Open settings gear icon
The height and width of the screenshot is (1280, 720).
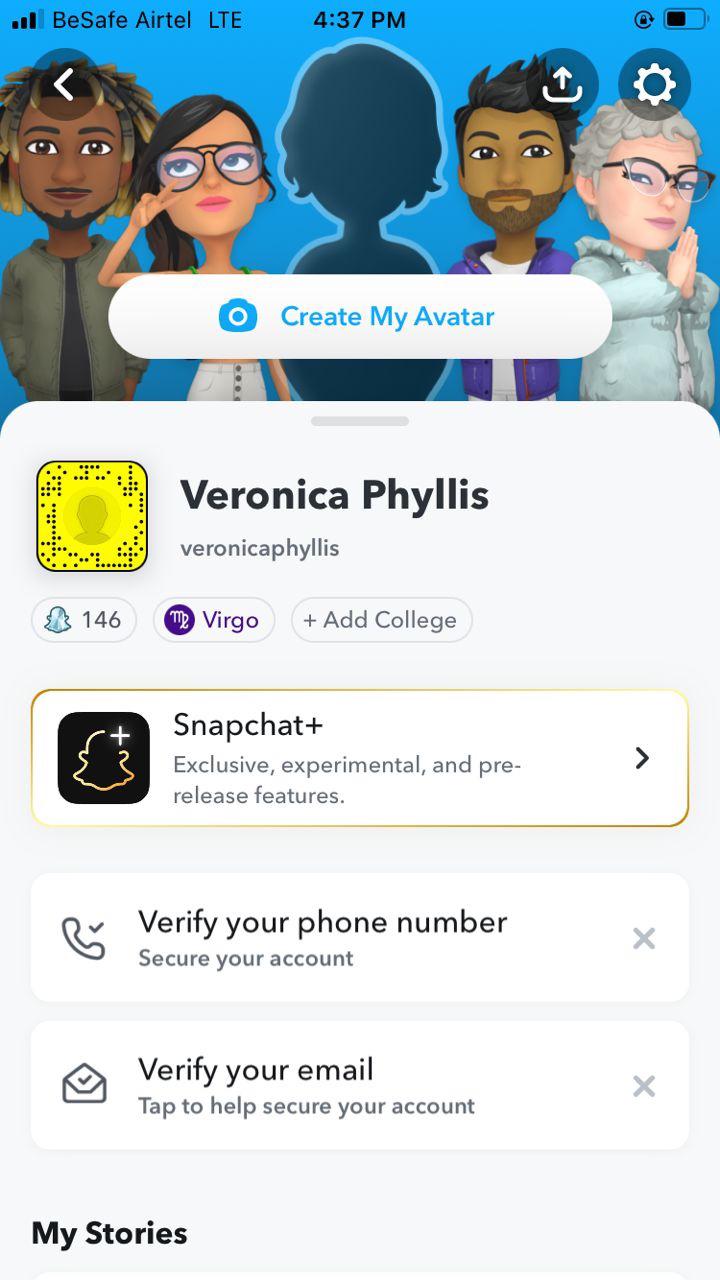(654, 85)
